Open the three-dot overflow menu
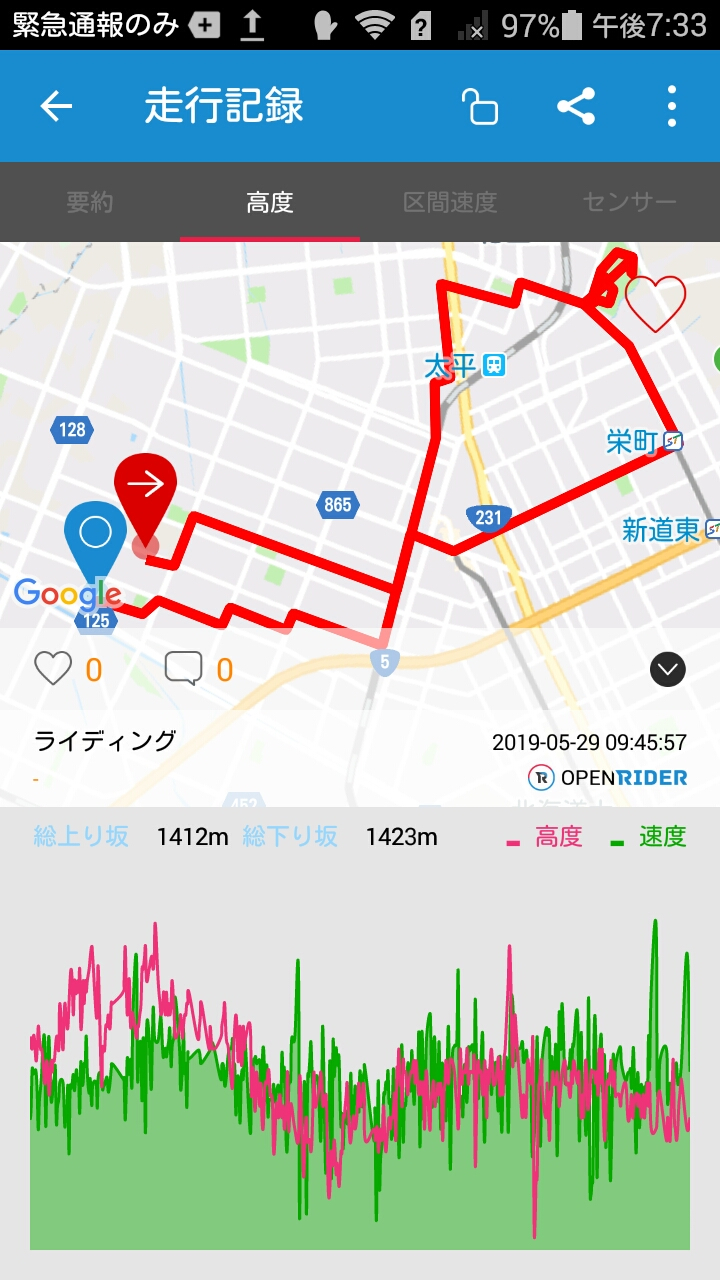 pyautogui.click(x=671, y=106)
